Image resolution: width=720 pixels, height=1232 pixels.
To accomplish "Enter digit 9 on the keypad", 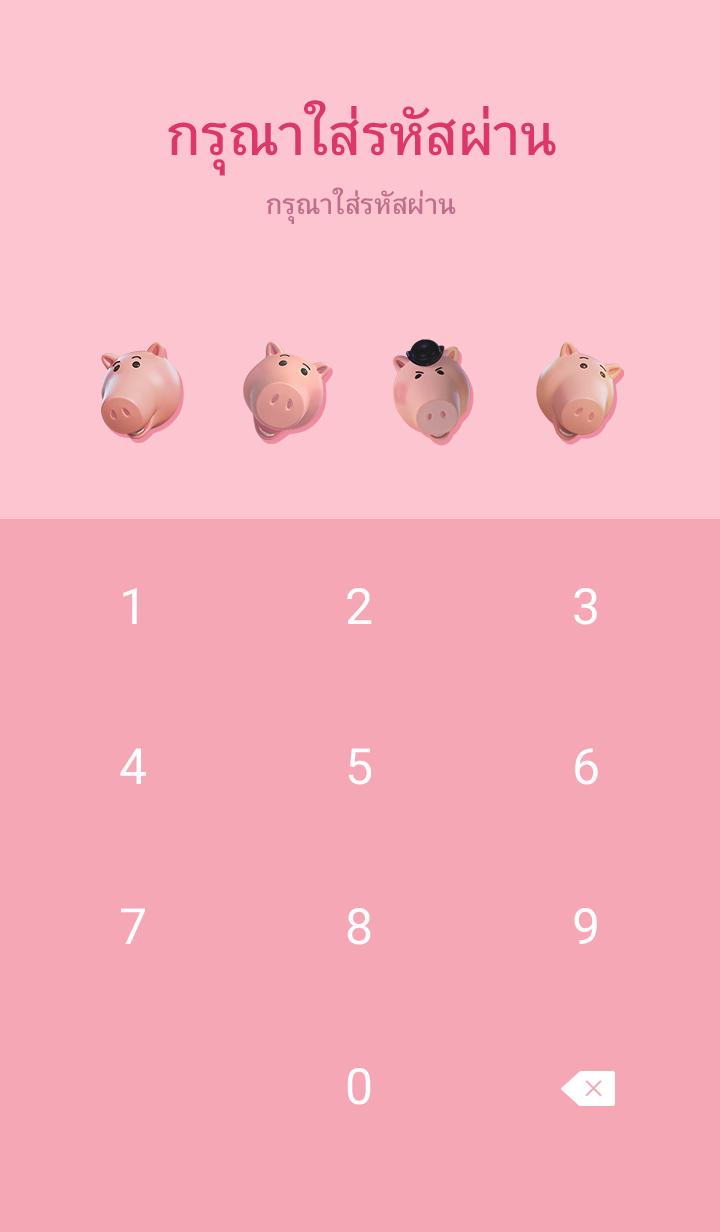I will pos(586,927).
